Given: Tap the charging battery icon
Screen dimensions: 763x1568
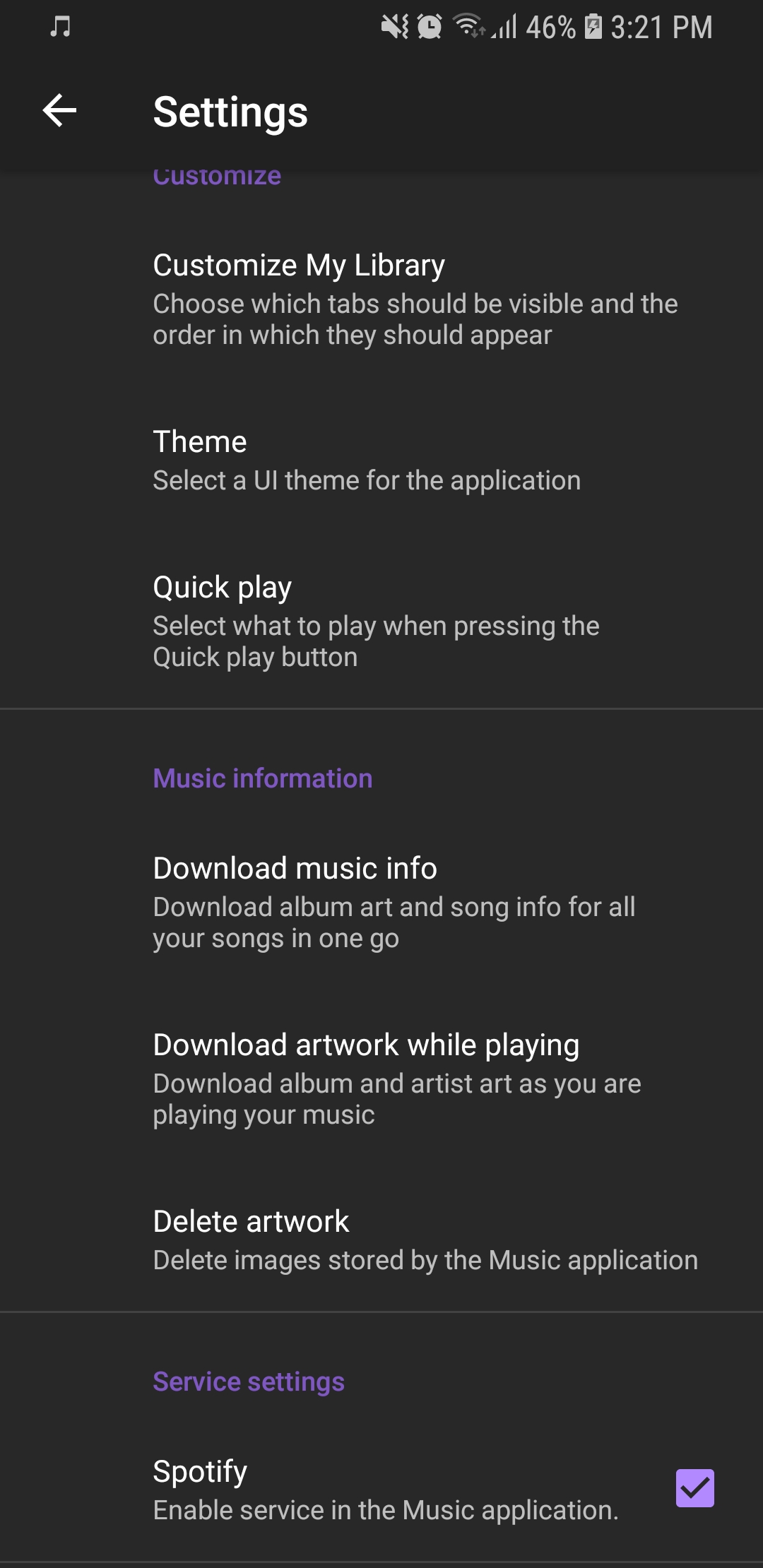Looking at the screenshot, I should coord(593,27).
